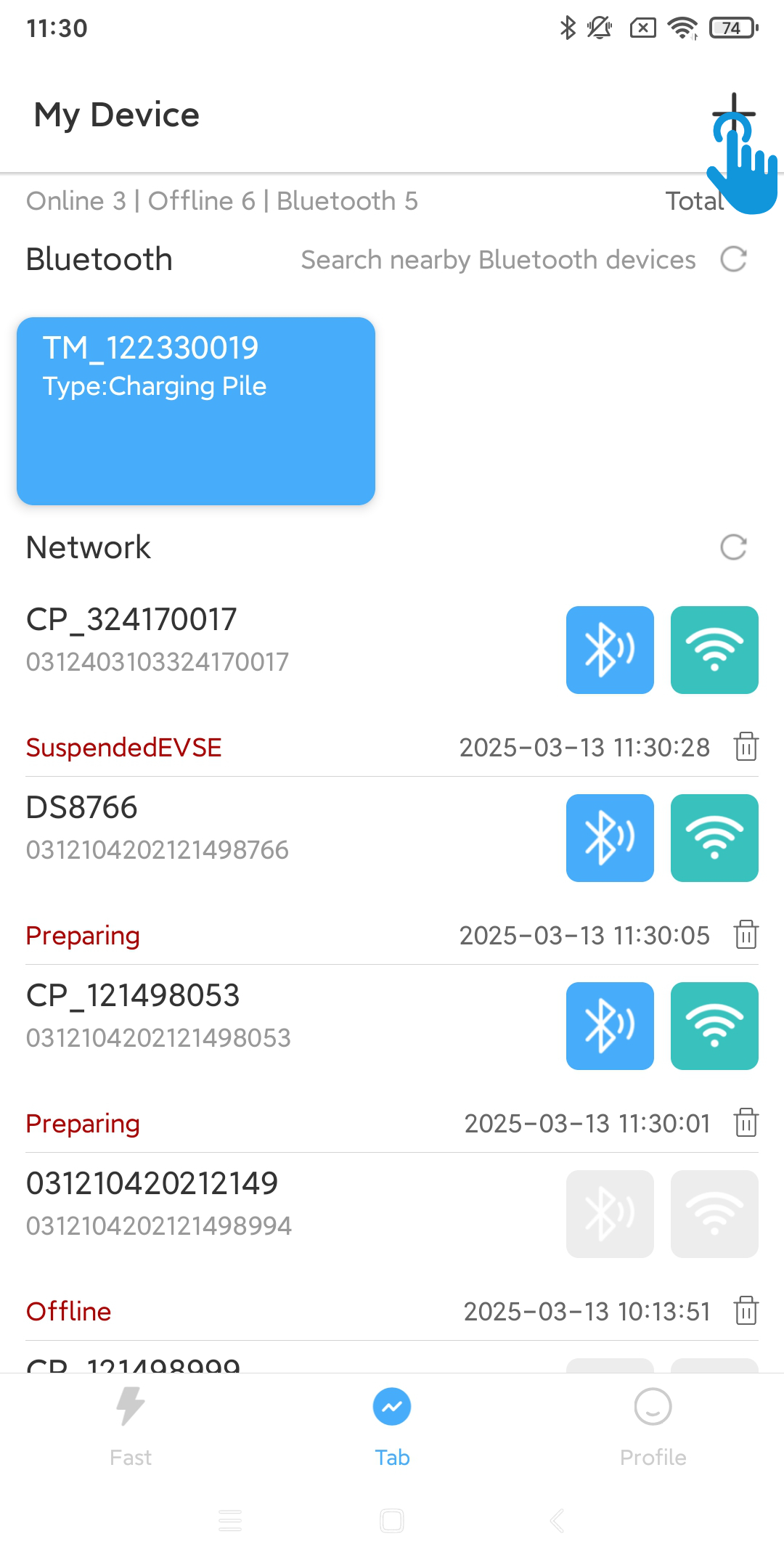Refresh nearby Bluetooth device search
The image size is (784, 1568).
(733, 259)
